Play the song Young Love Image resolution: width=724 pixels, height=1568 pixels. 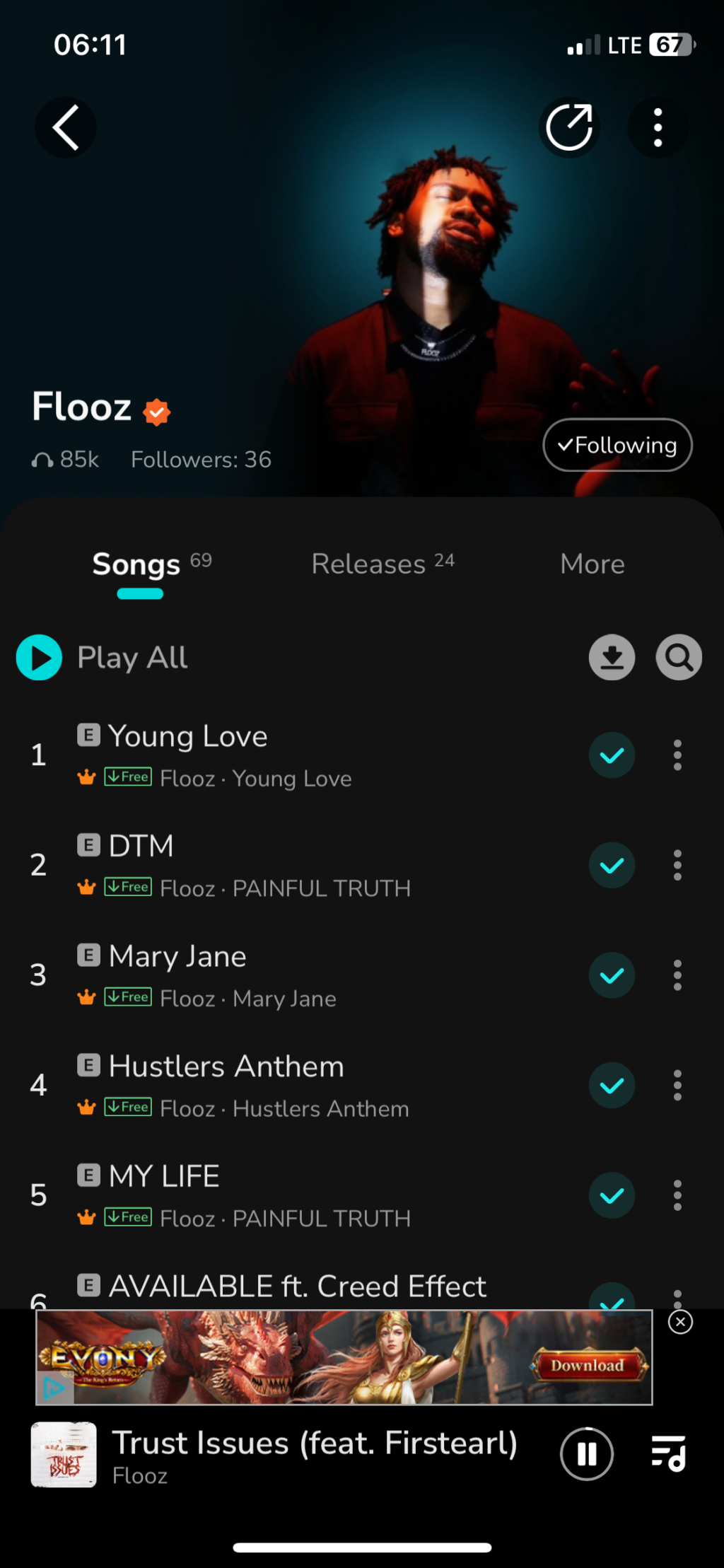point(188,737)
